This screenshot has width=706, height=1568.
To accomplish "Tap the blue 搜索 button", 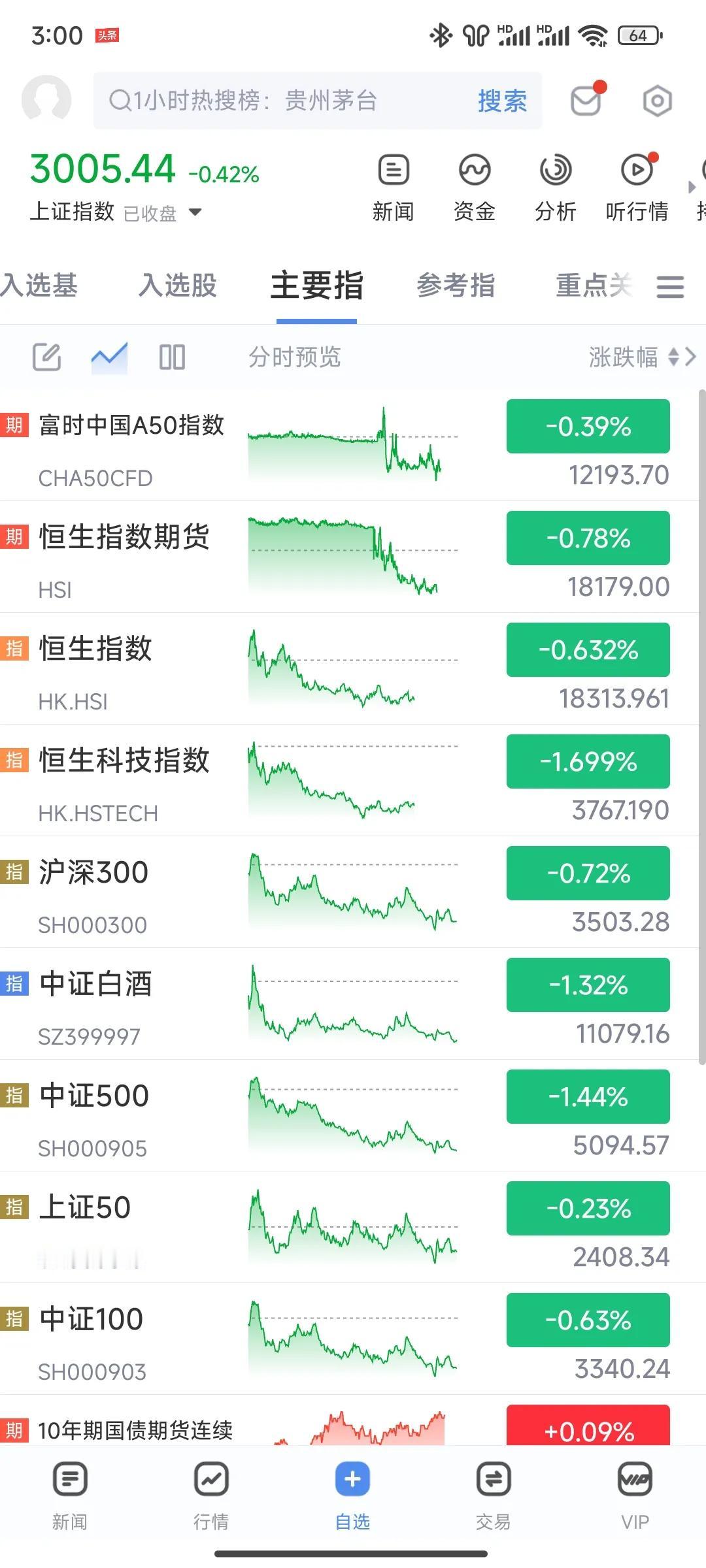I will pyautogui.click(x=502, y=101).
